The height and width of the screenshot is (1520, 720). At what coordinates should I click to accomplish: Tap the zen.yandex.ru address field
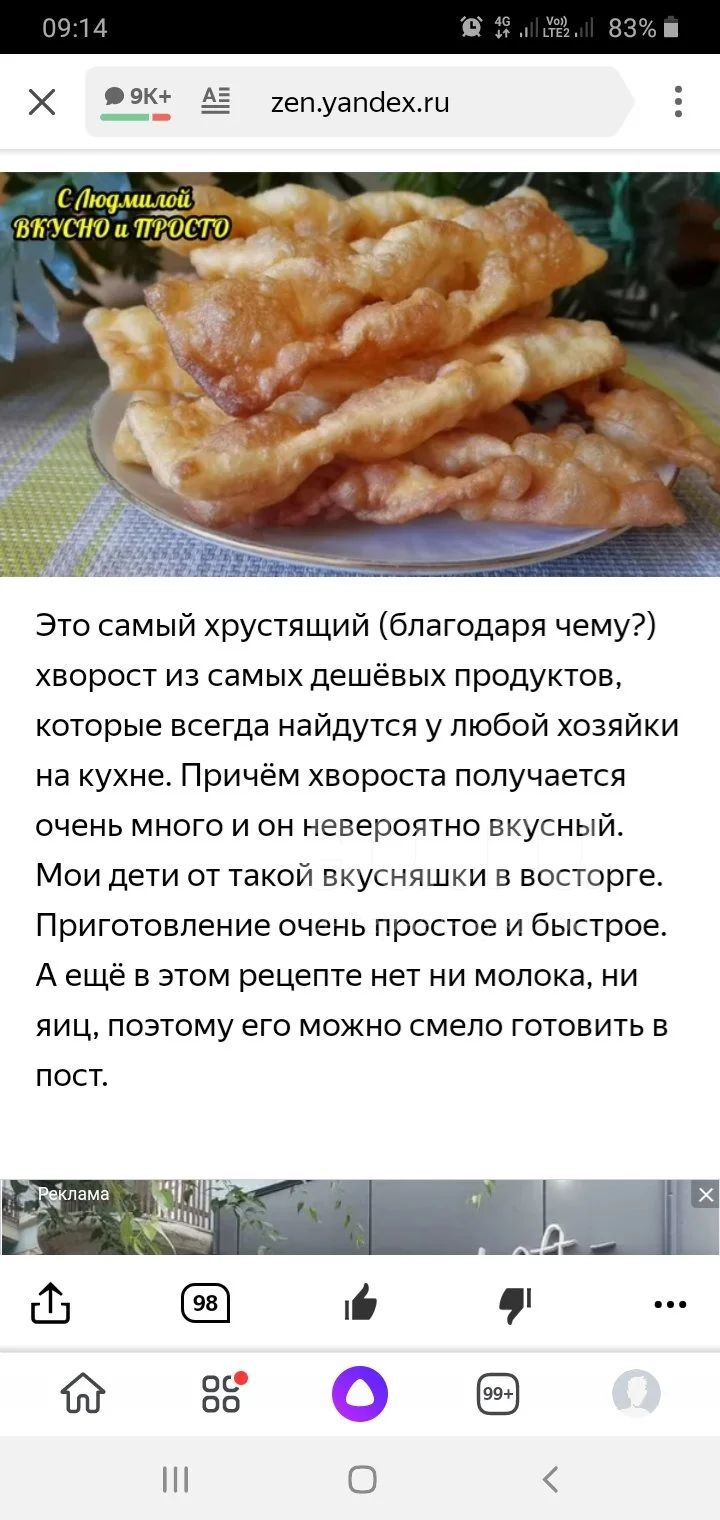[x=360, y=102]
